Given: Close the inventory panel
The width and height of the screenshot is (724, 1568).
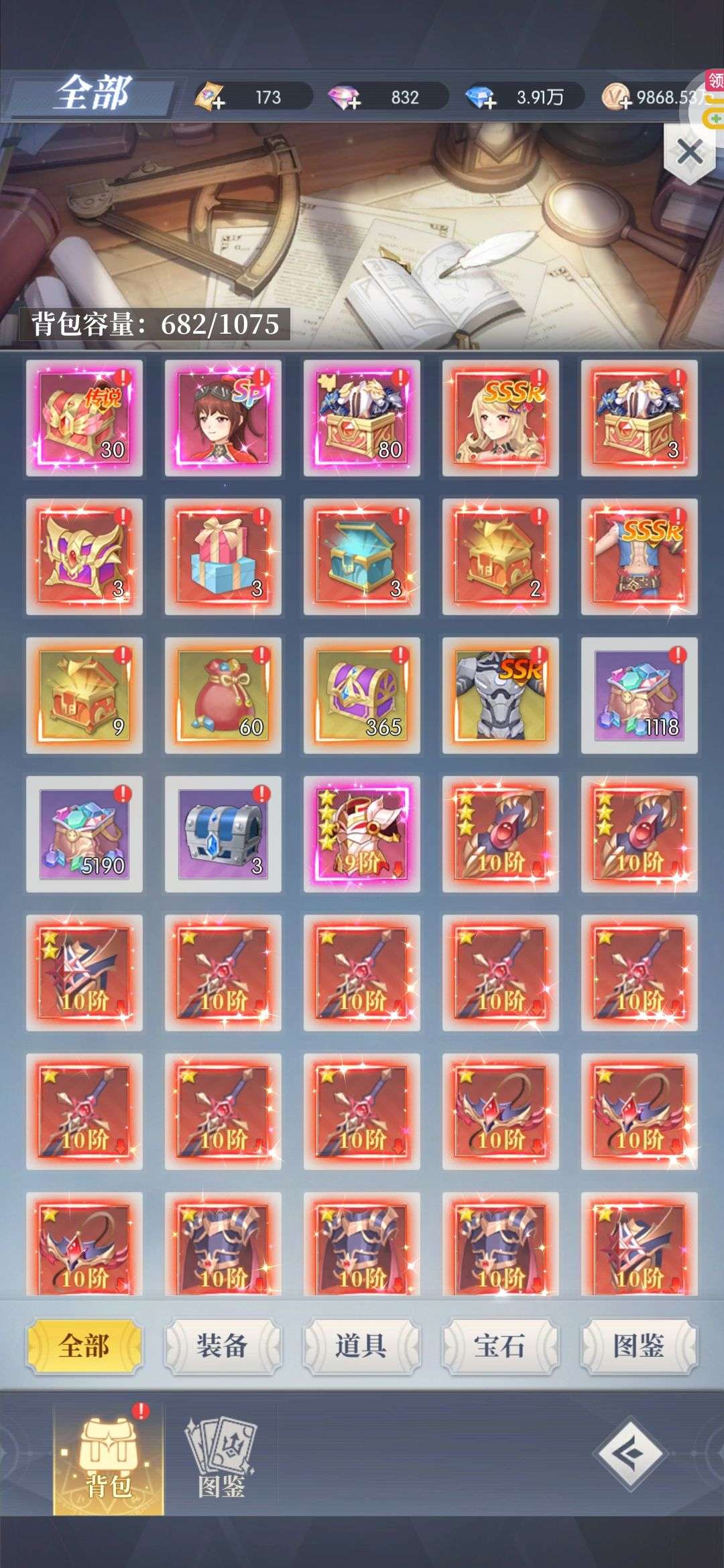Looking at the screenshot, I should tap(689, 153).
